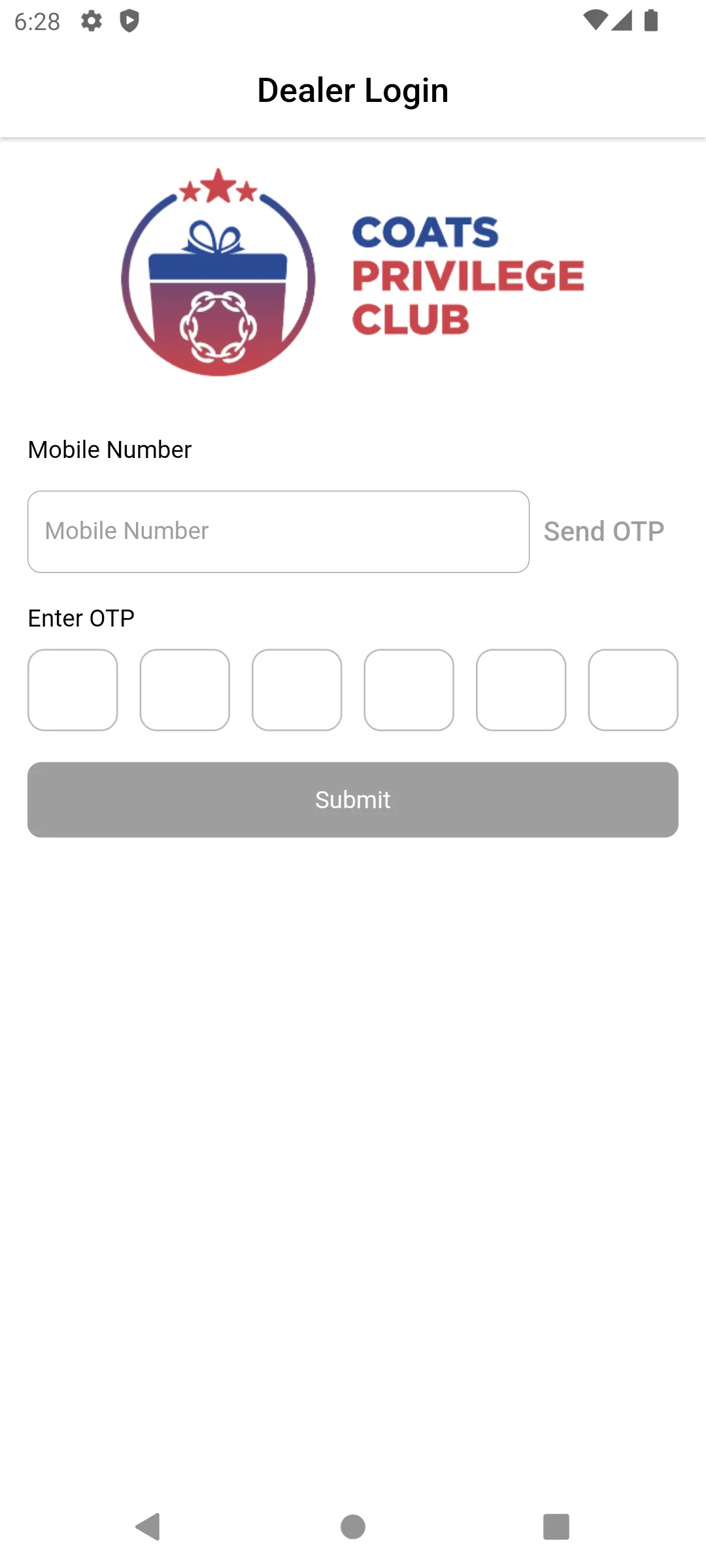Open recents with the square navigation button

click(556, 1527)
